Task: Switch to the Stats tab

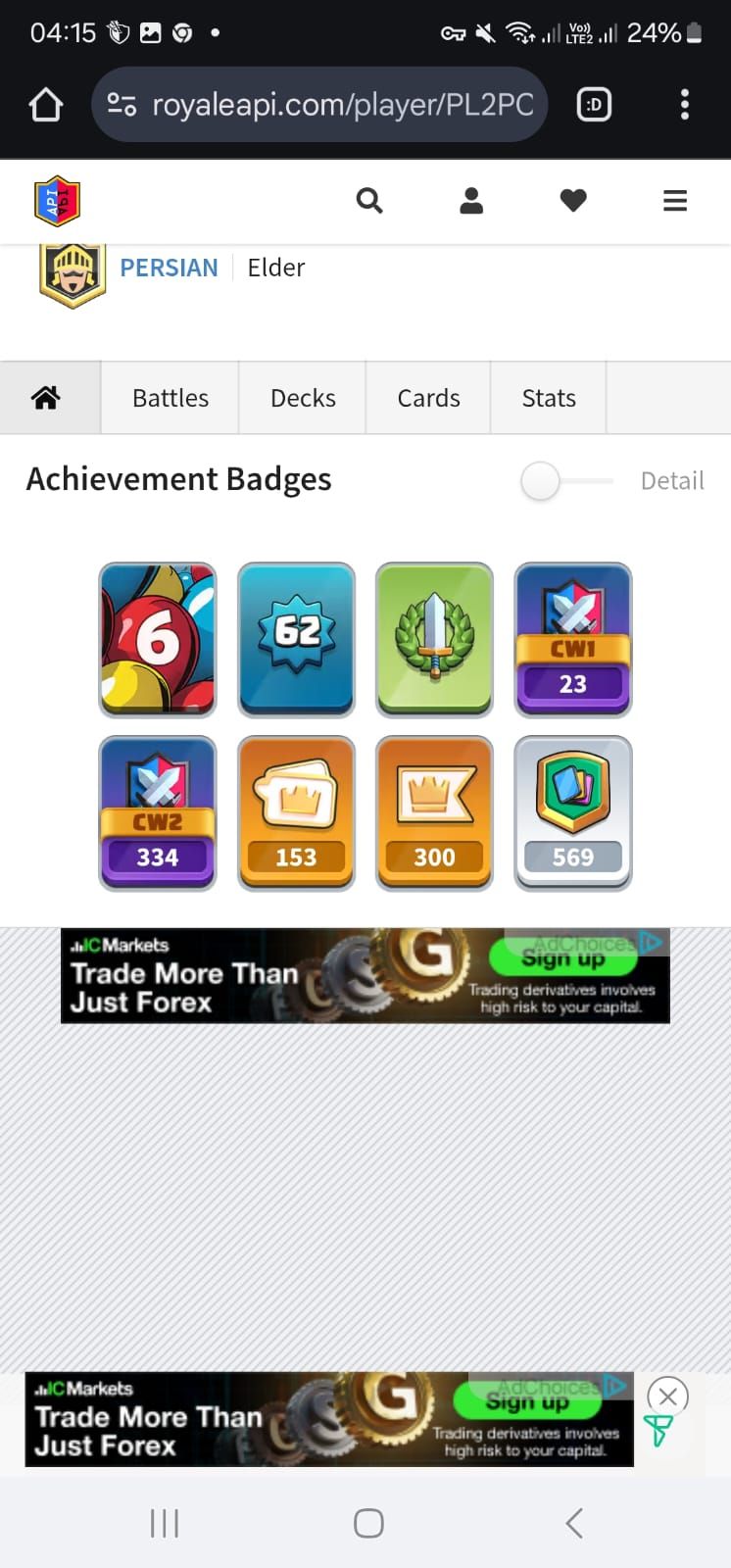Action: [x=549, y=398]
